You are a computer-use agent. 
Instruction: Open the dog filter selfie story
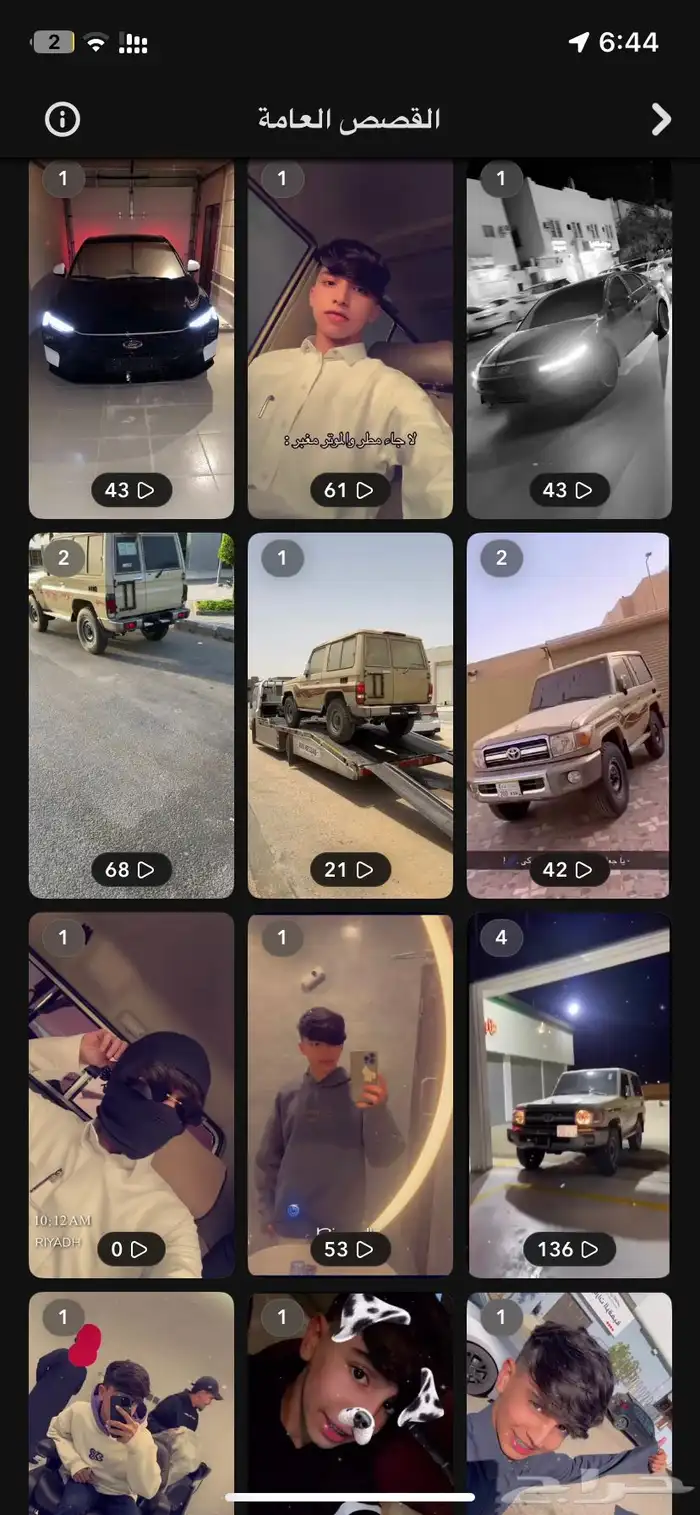click(x=350, y=1400)
